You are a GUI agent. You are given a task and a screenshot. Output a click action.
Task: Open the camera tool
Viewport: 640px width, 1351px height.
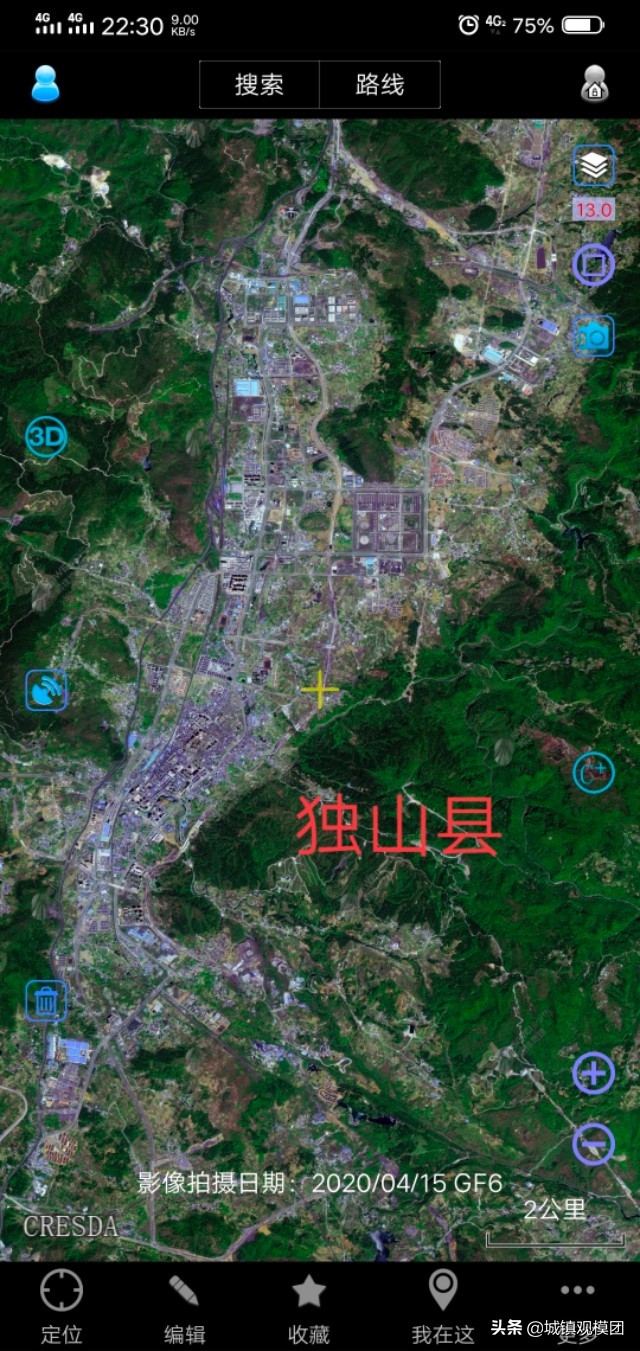pyautogui.click(x=594, y=337)
